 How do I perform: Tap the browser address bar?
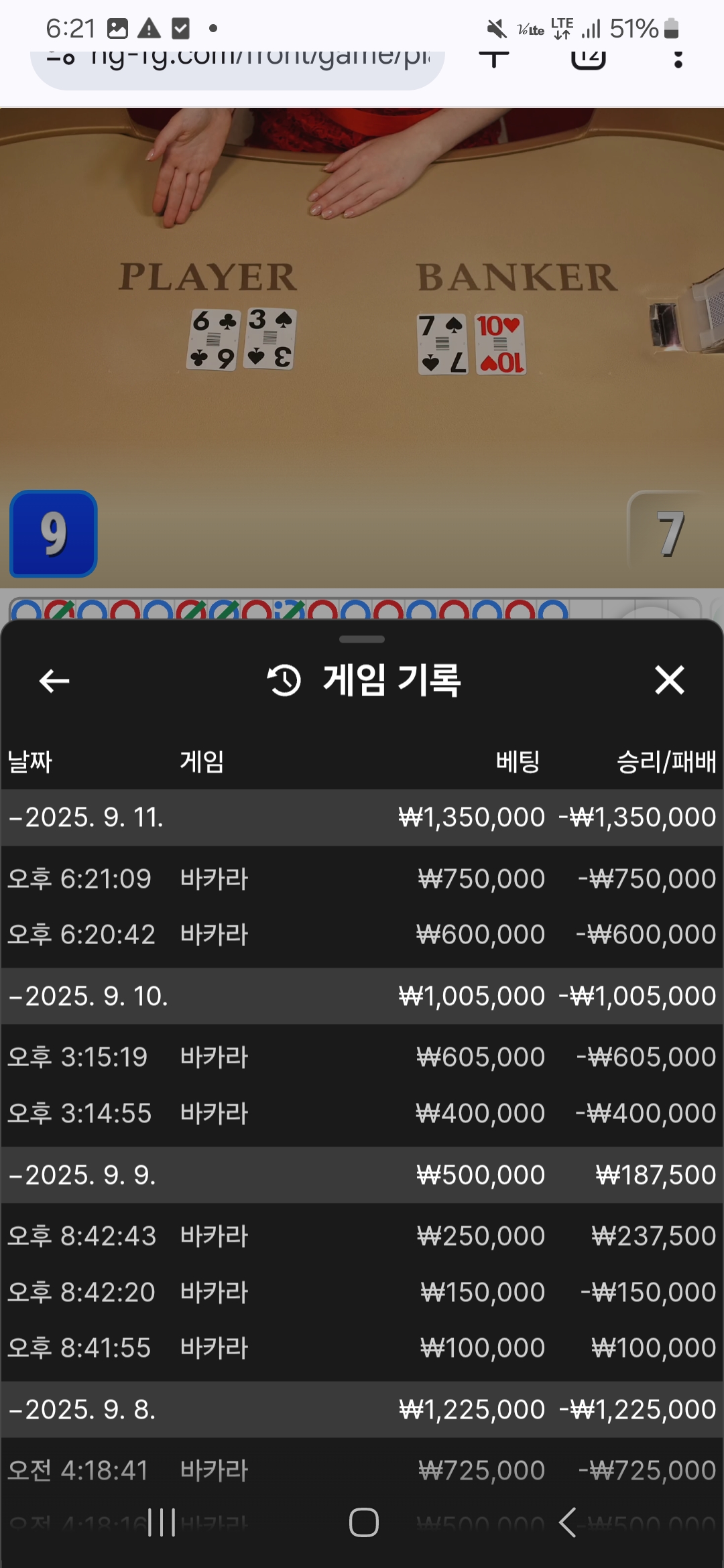click(237, 64)
